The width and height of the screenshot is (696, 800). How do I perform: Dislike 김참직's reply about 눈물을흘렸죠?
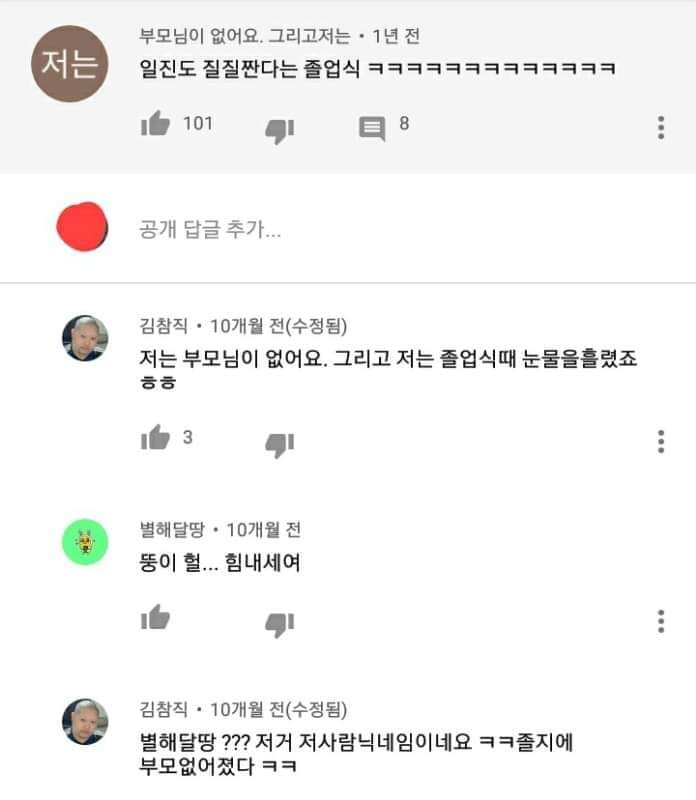tap(279, 444)
